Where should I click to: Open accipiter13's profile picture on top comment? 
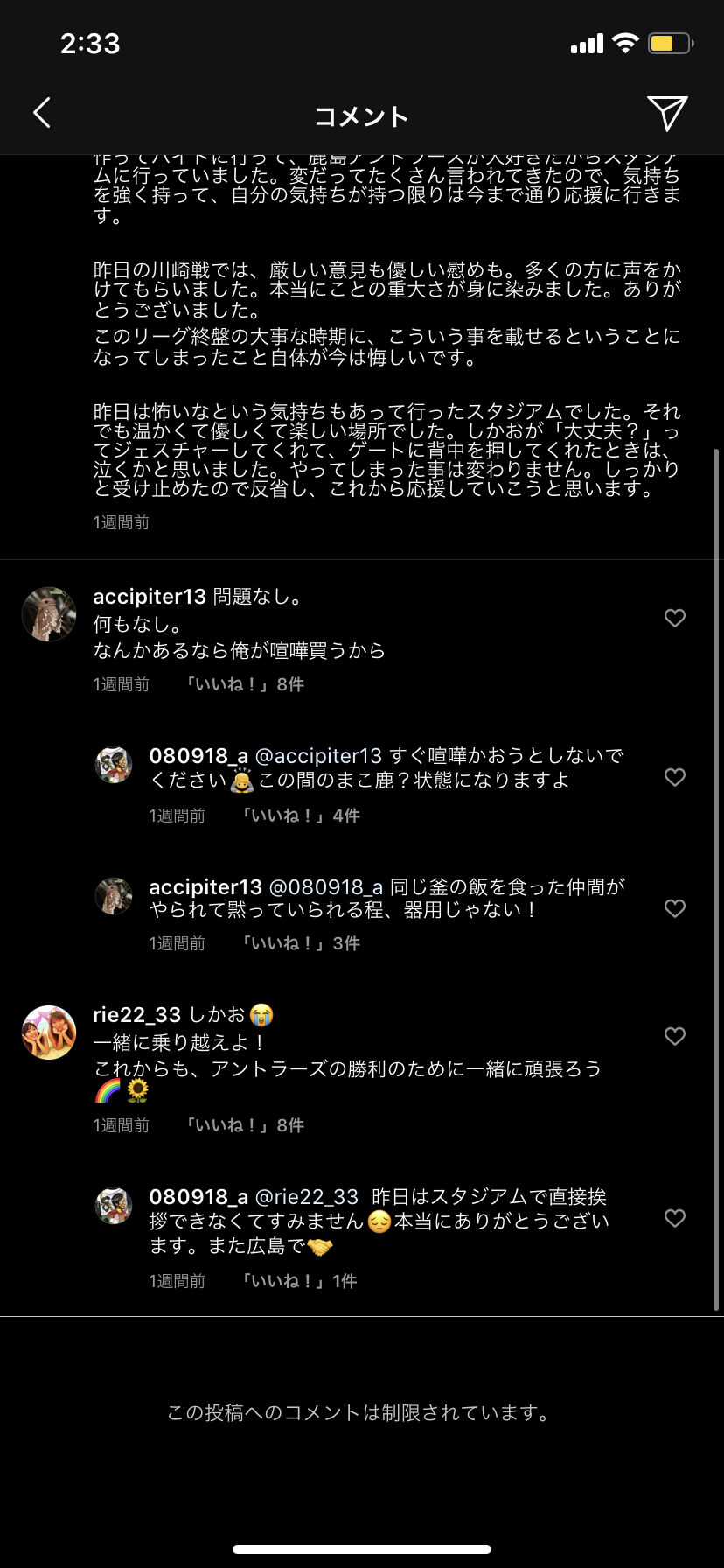pos(49,613)
